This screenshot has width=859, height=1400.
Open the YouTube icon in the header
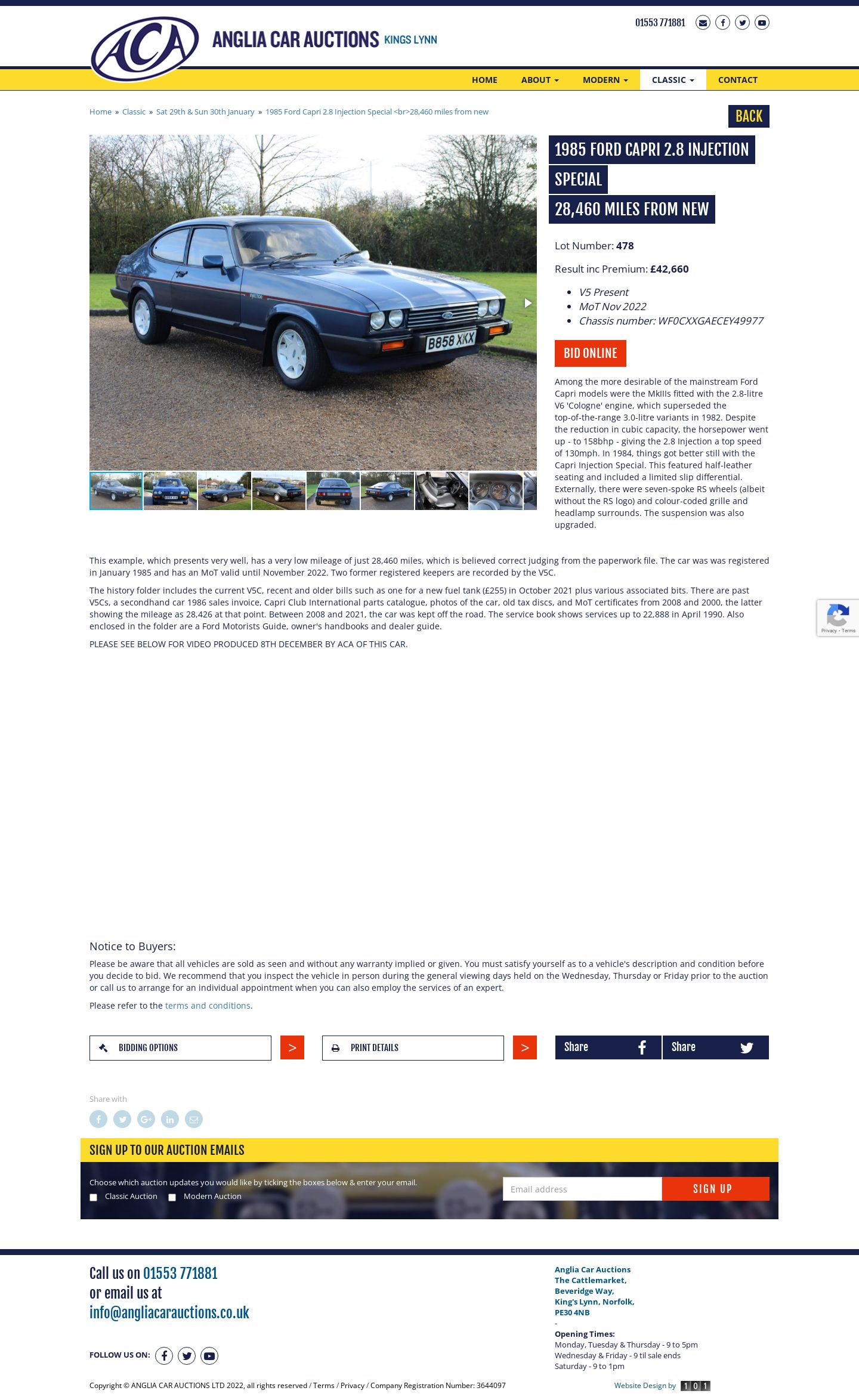[x=762, y=23]
